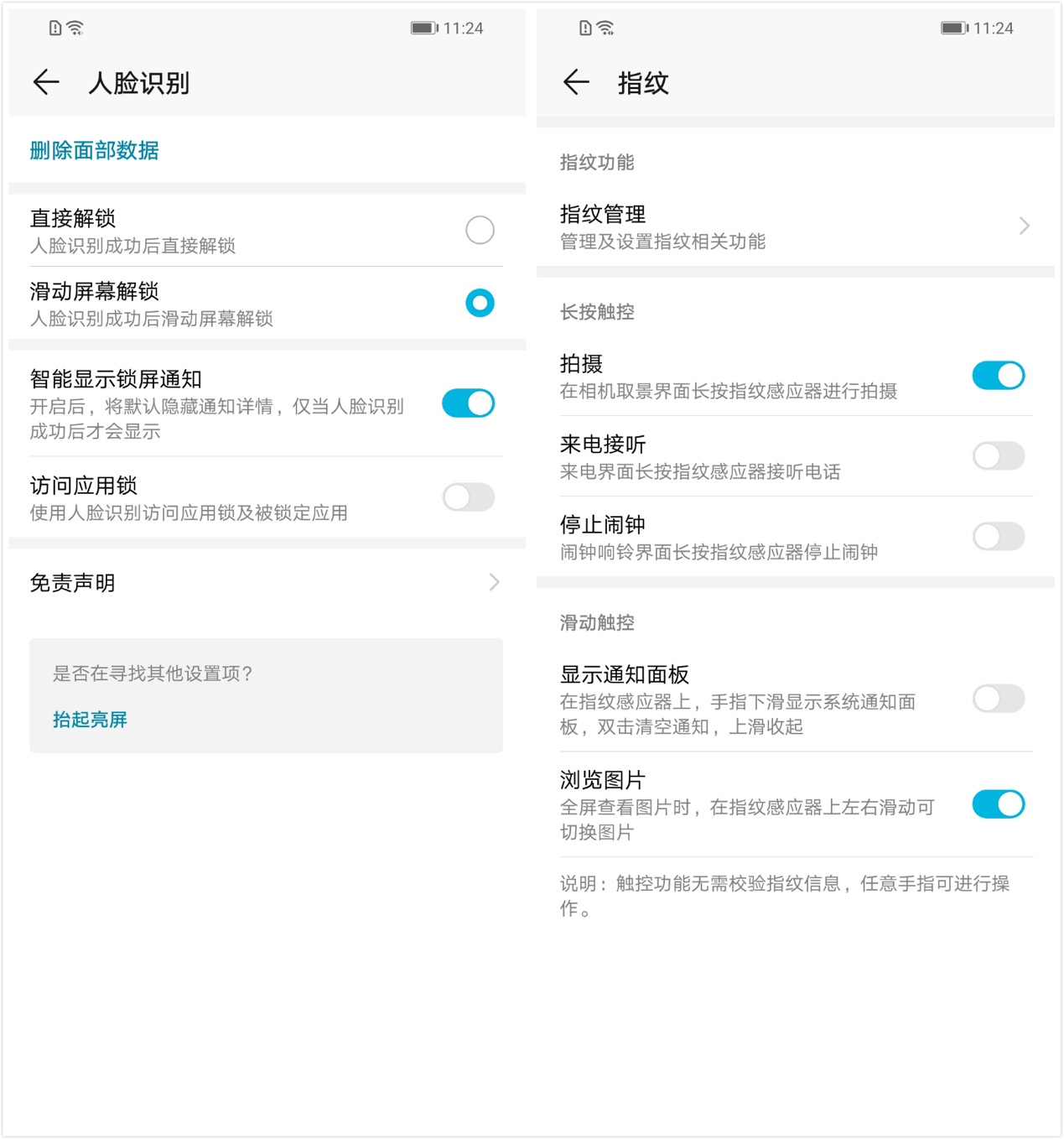Click the Wi-Fi icon on right status bar
The height and width of the screenshot is (1139, 1064).
(x=607, y=28)
